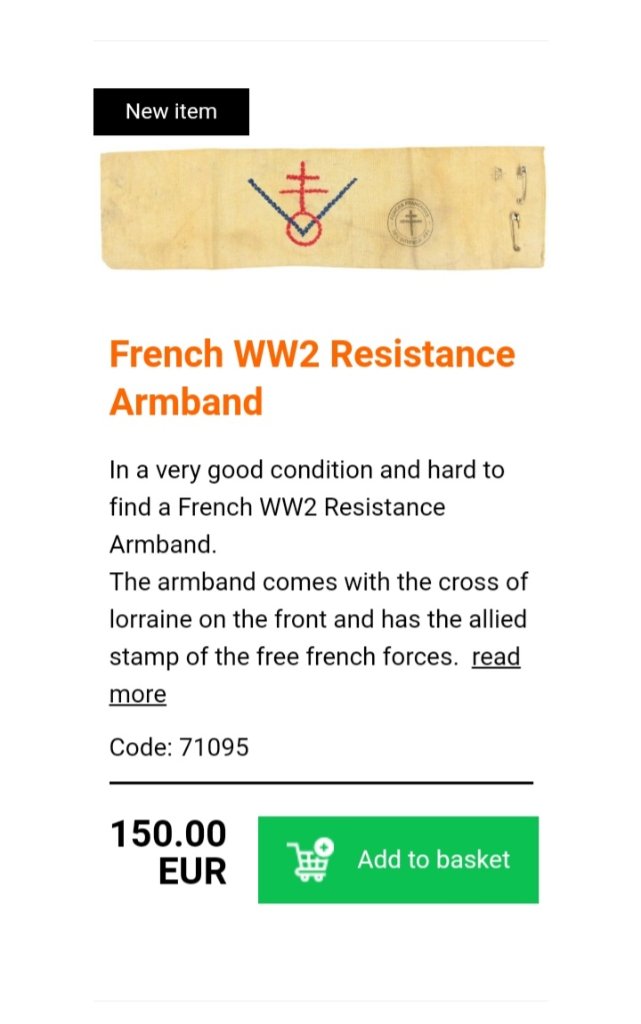Screen dimensions: 641x1024
Task: Open the French WW2 Resistance Armband product image
Action: pos(322,208)
